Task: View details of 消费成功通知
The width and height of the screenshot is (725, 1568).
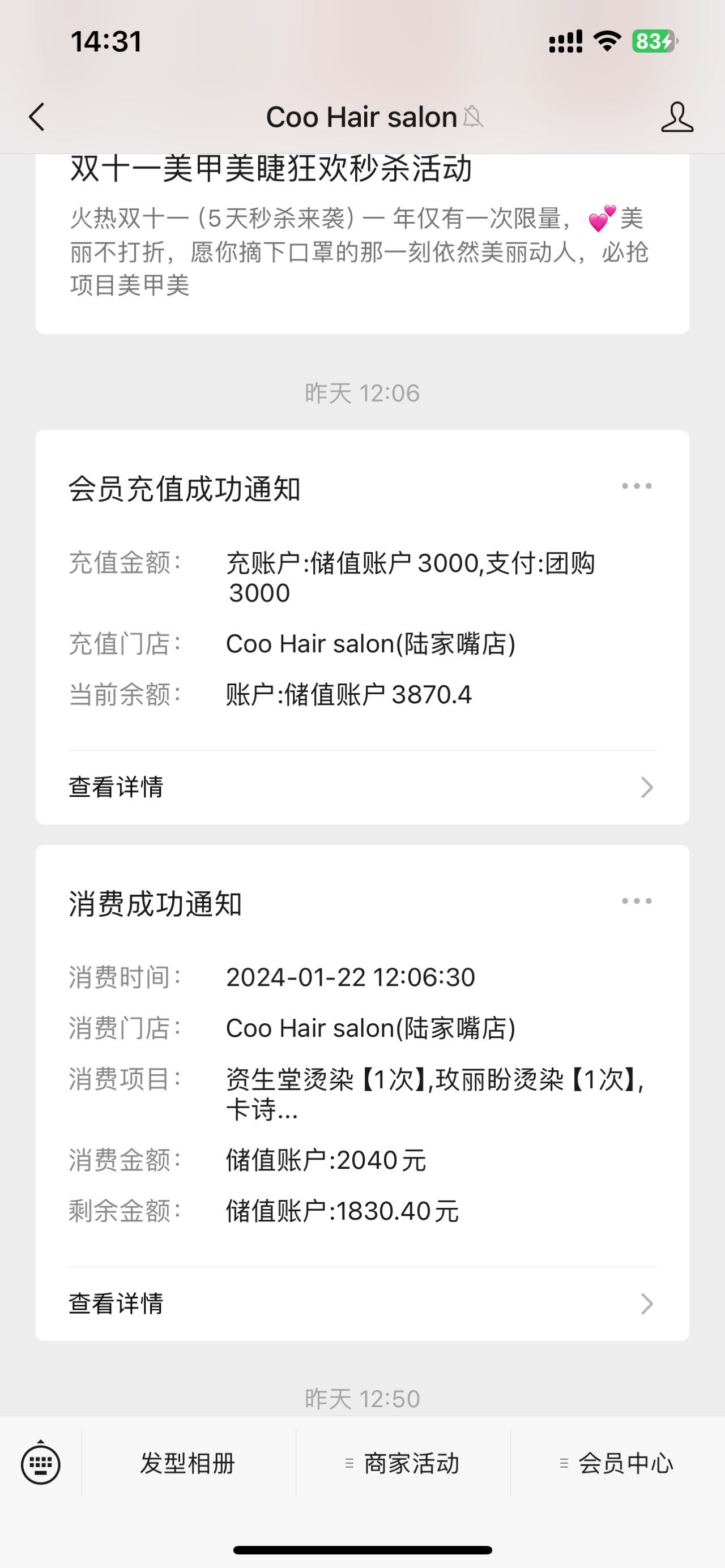Action: point(362,1303)
